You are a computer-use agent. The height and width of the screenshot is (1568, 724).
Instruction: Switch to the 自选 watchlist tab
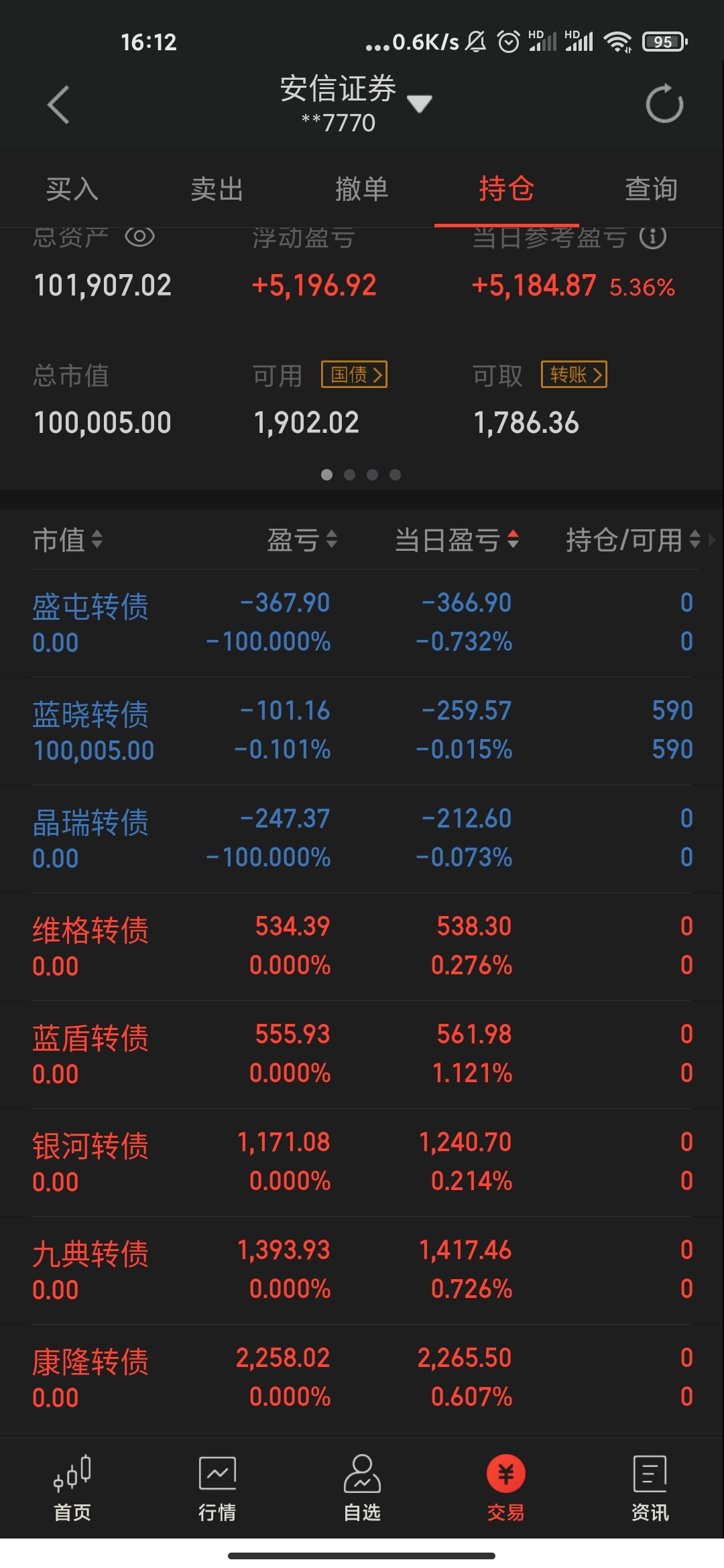click(362, 1488)
